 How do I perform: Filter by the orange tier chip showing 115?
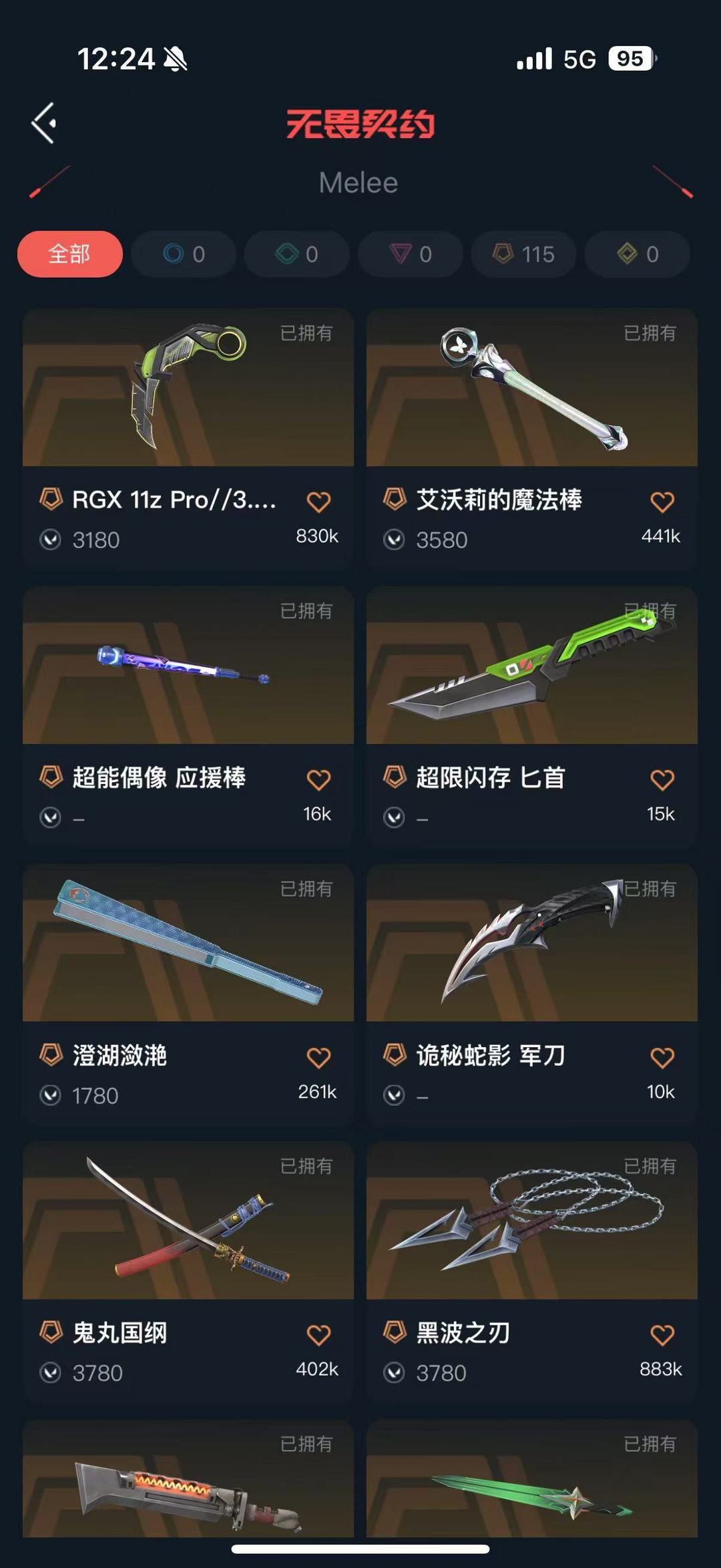point(524,254)
